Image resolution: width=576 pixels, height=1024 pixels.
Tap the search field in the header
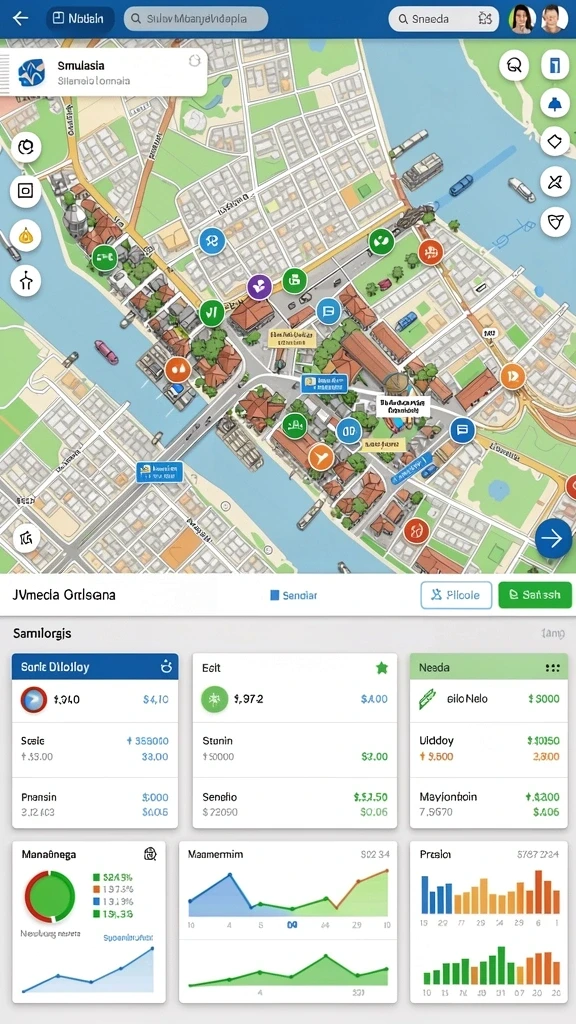196,19
